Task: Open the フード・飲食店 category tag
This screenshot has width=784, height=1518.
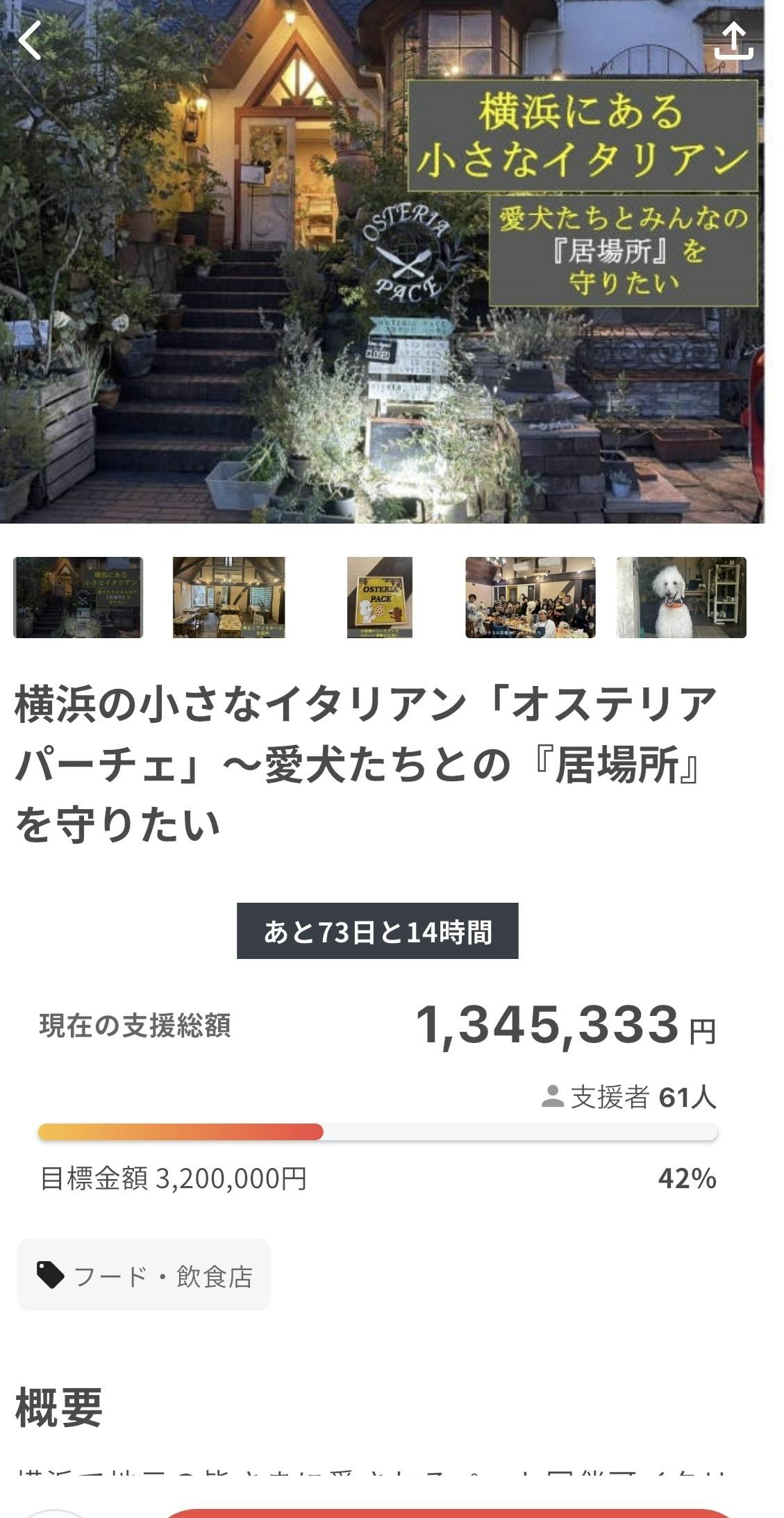Action: pos(144,1276)
